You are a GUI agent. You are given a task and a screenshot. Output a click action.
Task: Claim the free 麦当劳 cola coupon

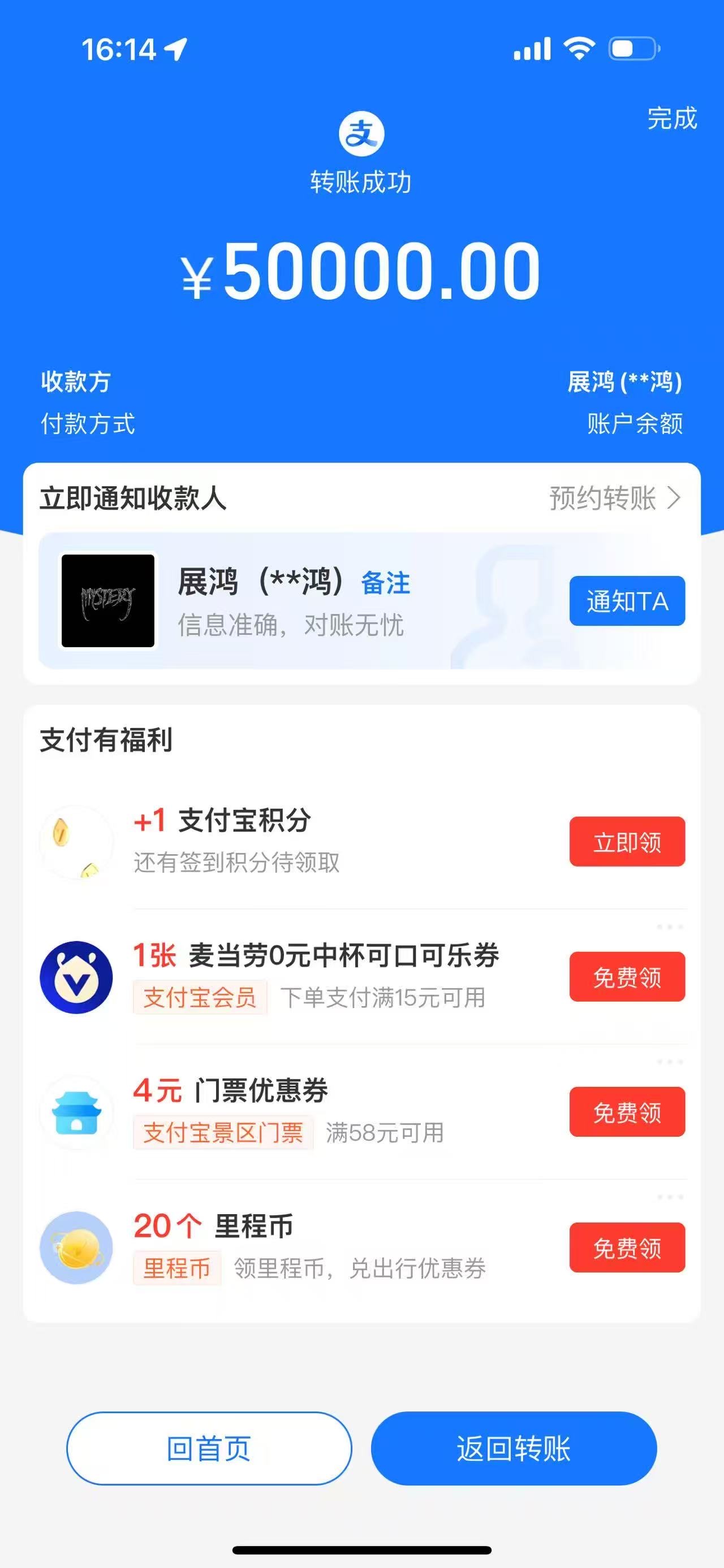[x=627, y=976]
